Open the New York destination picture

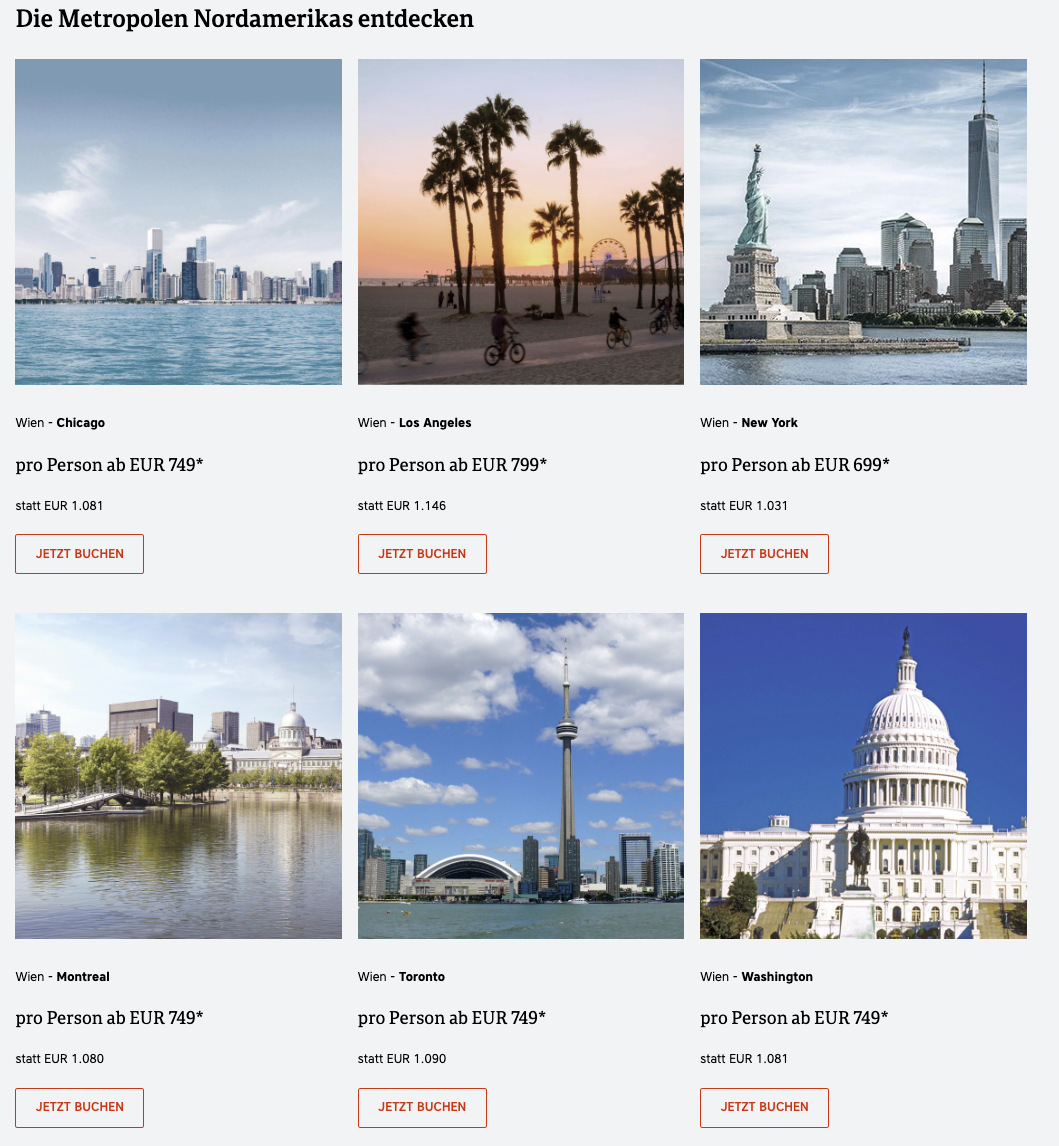point(863,222)
